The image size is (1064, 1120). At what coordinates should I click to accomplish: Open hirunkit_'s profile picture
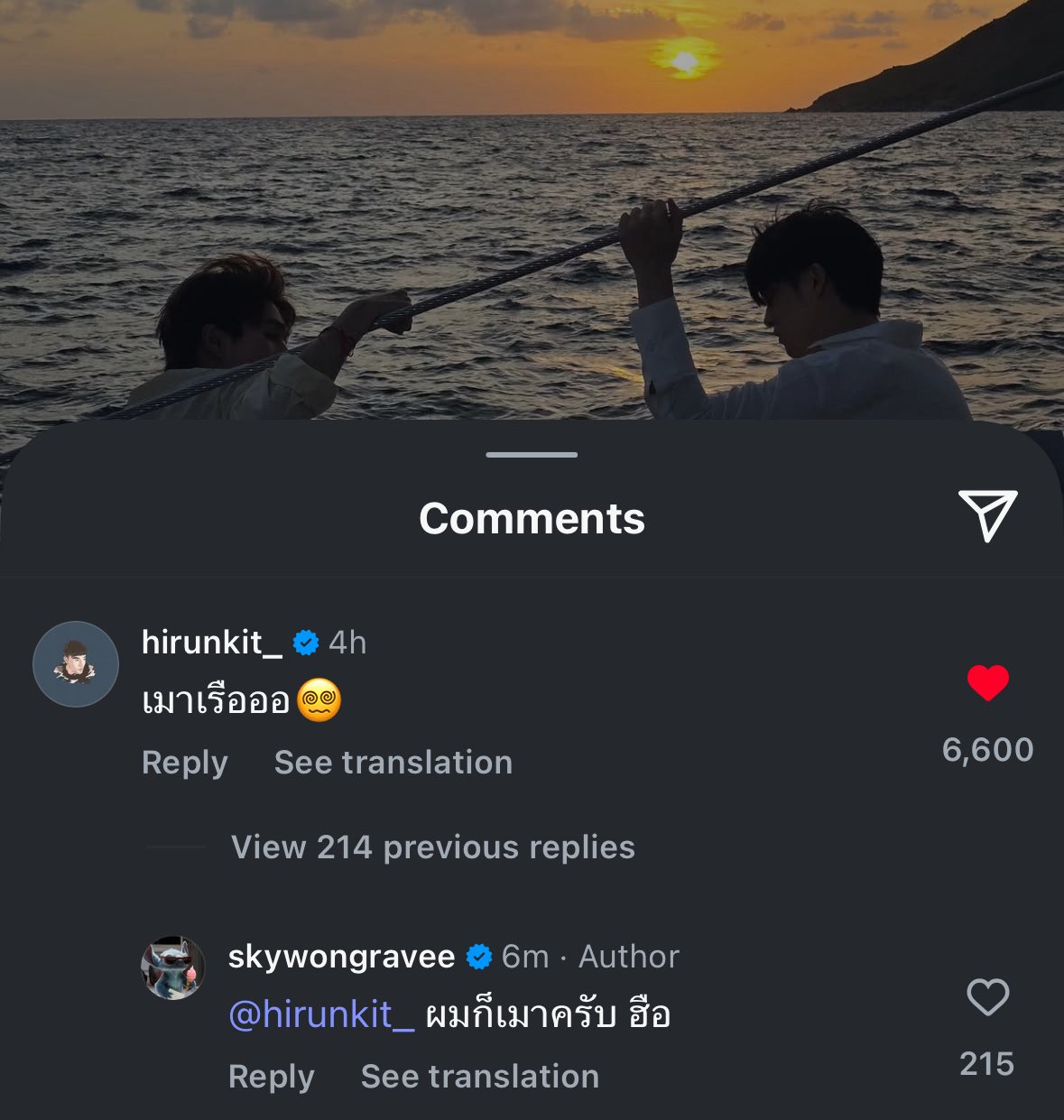pos(76,664)
